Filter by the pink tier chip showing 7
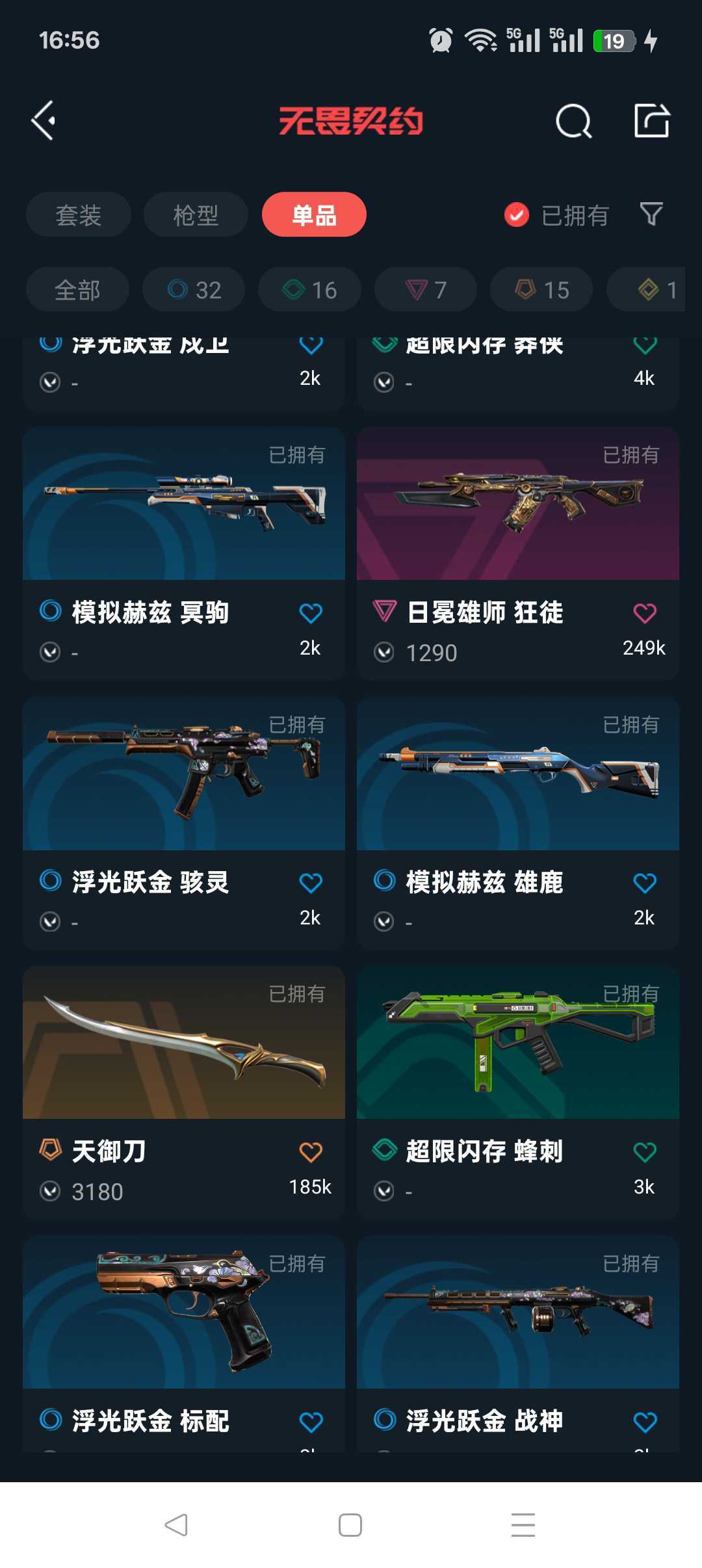Screen dimensions: 702x1568 [x=426, y=289]
